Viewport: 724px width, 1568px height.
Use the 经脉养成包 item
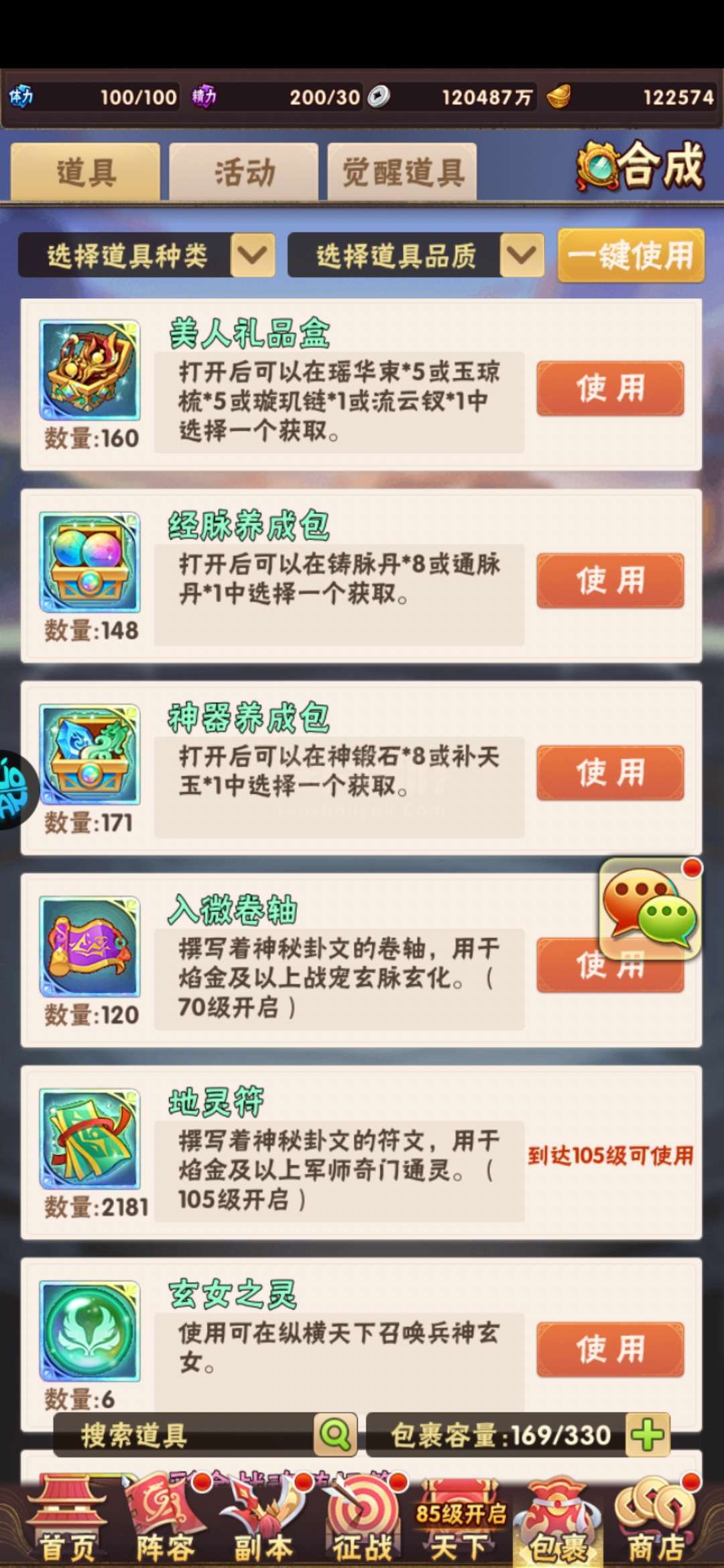pos(610,581)
